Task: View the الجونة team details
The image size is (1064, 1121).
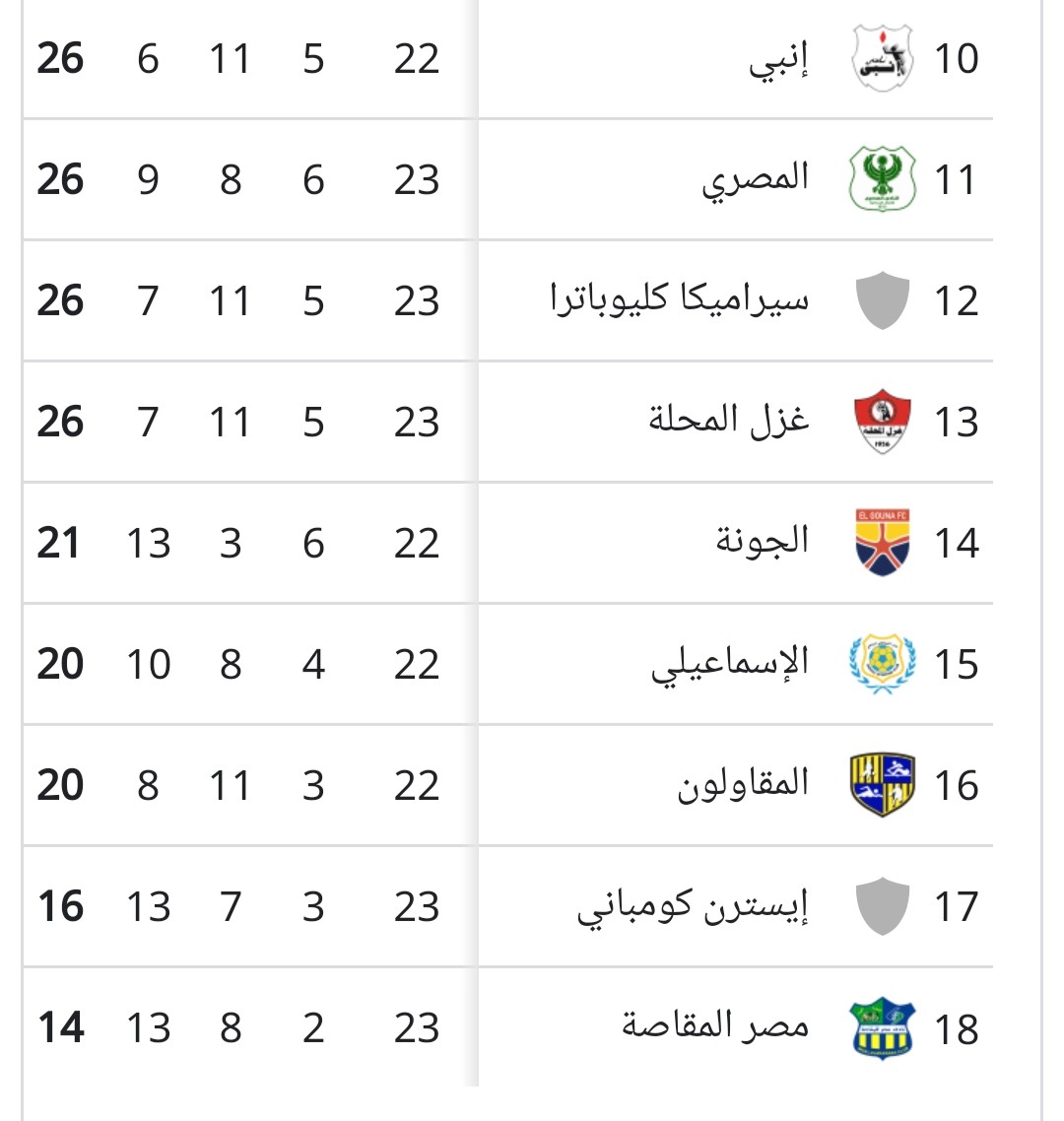Action: (x=762, y=543)
